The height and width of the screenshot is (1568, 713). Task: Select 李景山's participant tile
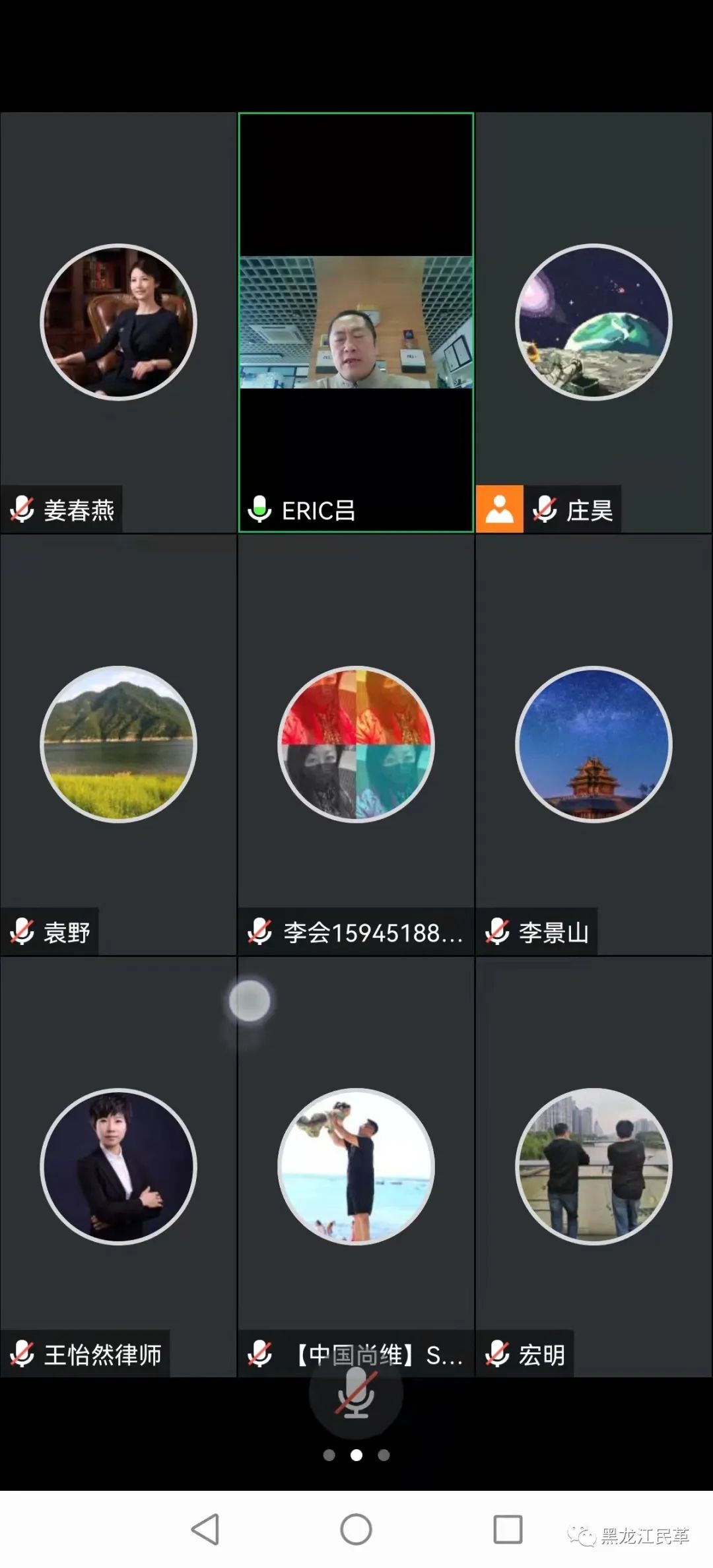point(594,744)
